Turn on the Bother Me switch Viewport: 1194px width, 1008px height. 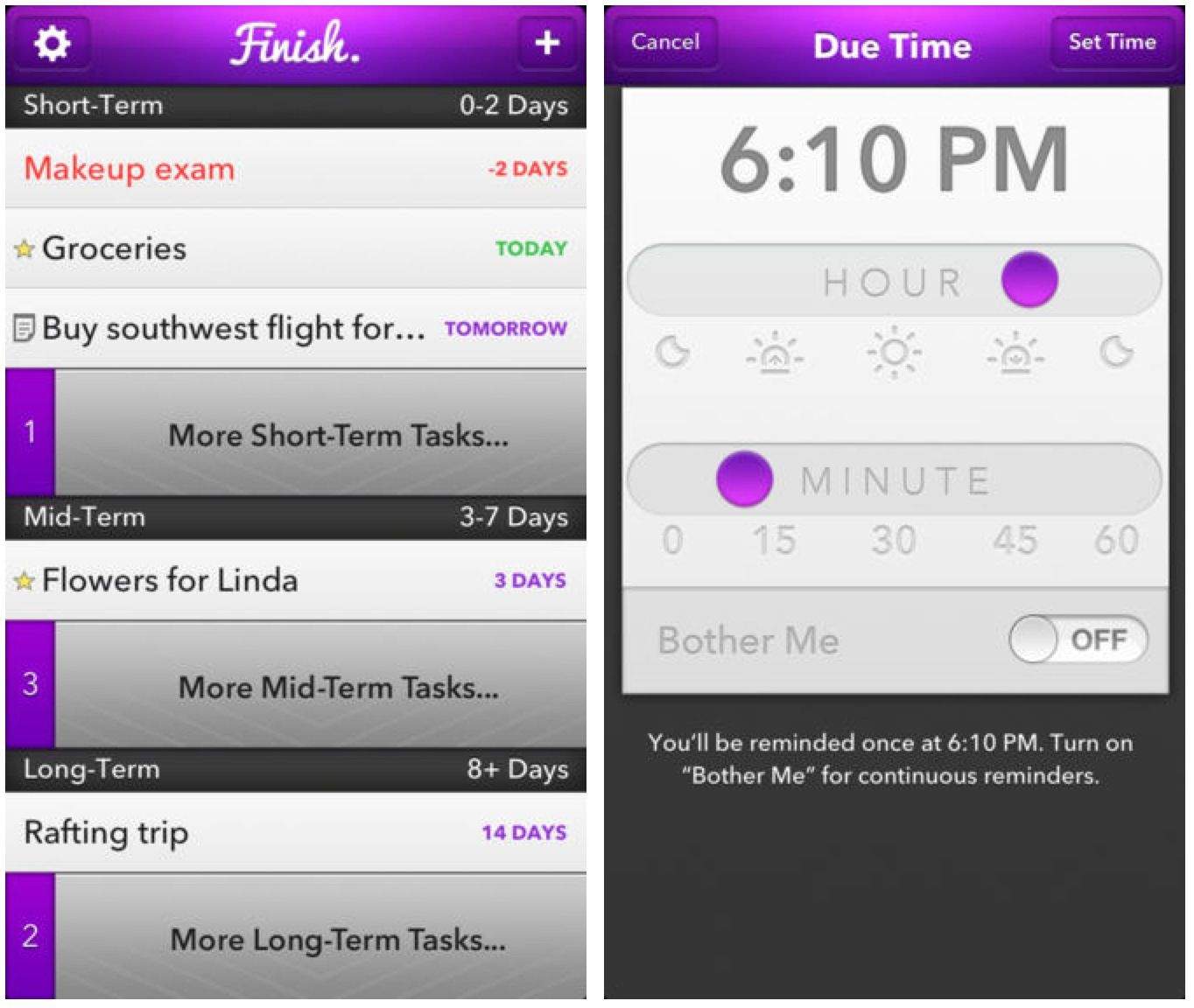[x=1078, y=640]
